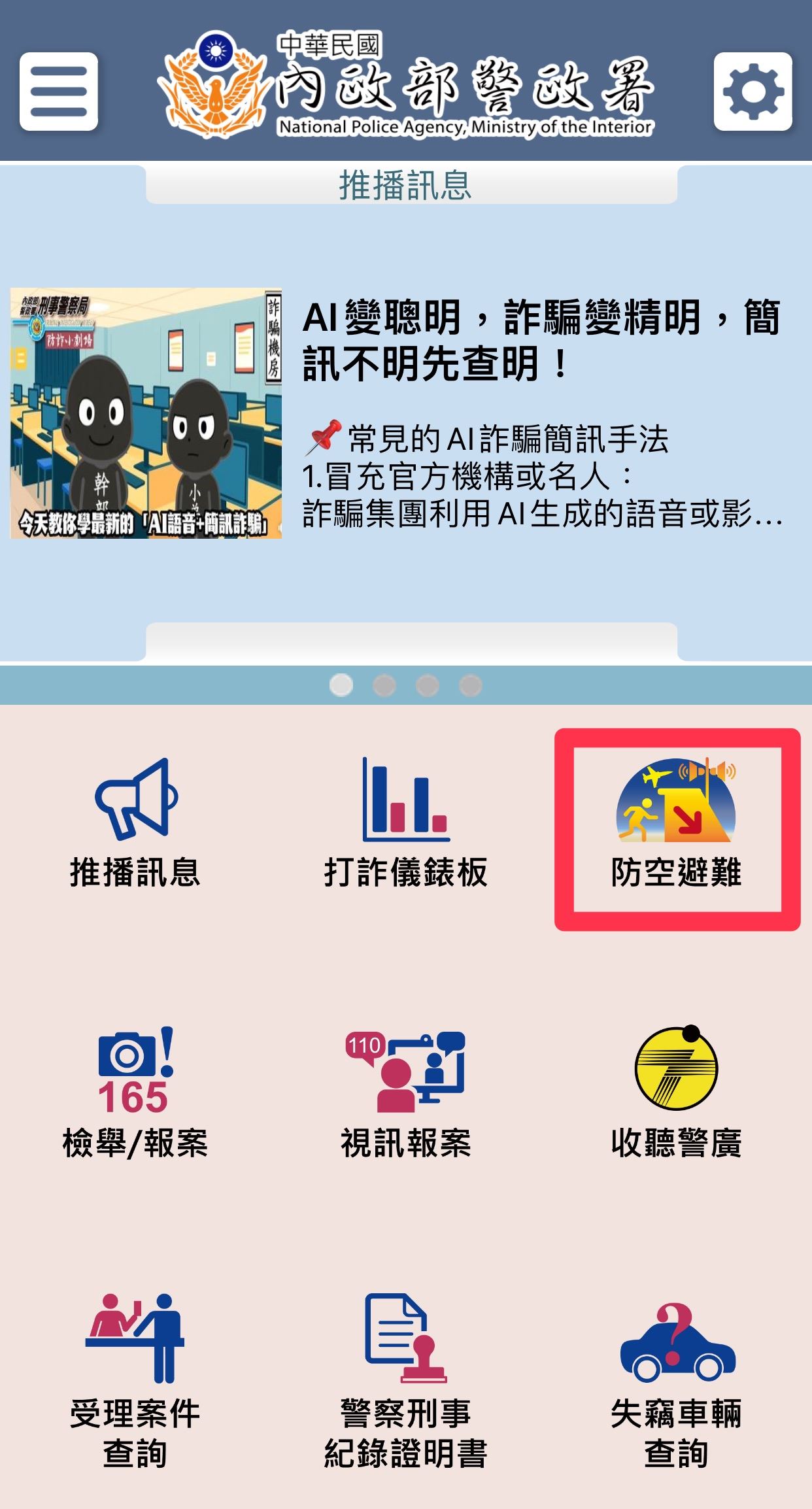
Task: Open the AI詐騙 news card
Action: coord(405,413)
